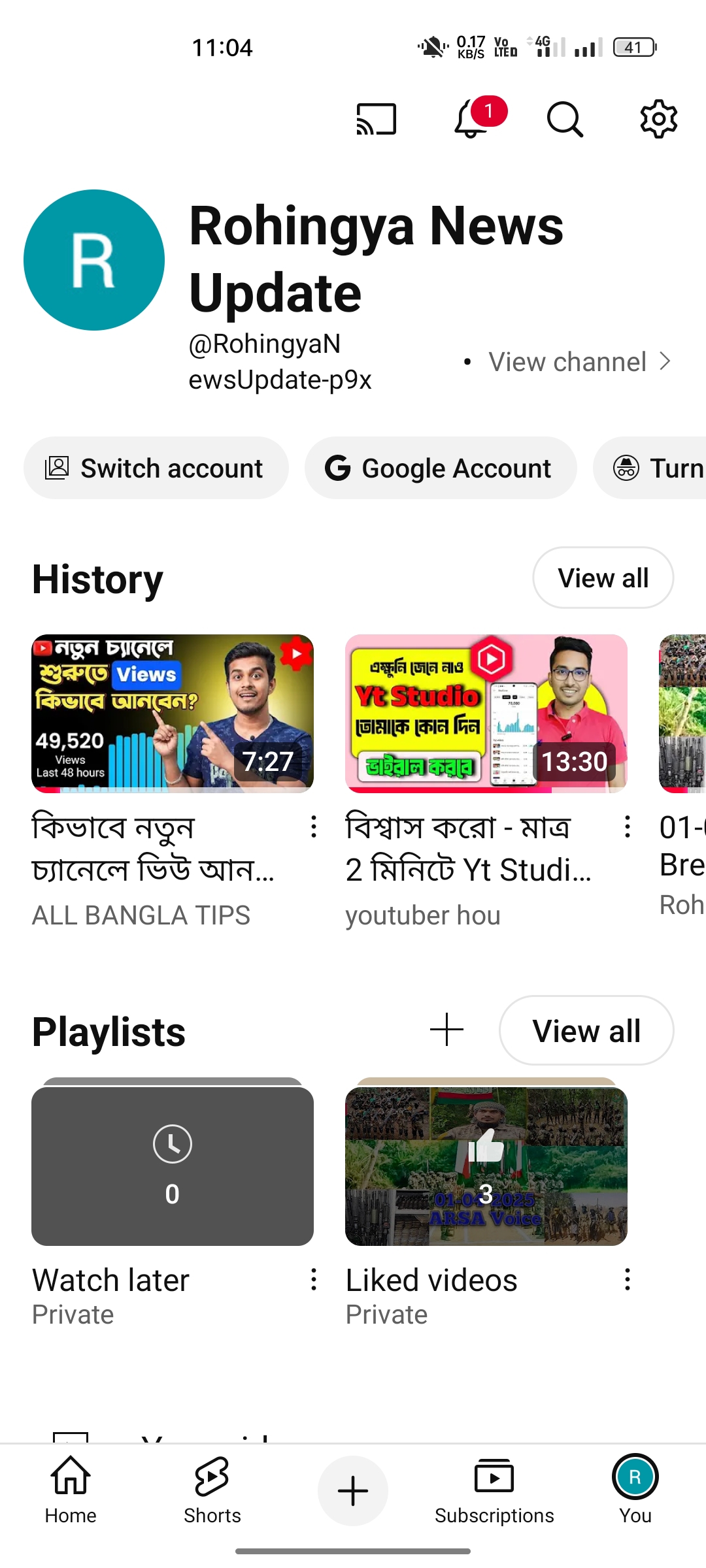
Task: Open the Watch later playlist
Action: point(173,1166)
